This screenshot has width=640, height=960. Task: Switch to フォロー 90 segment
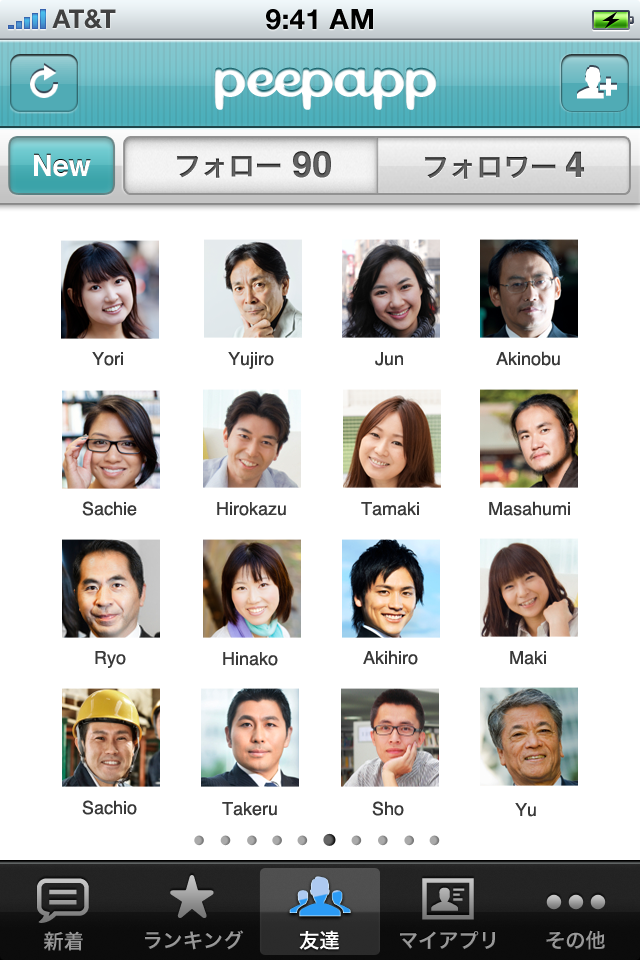(252, 166)
